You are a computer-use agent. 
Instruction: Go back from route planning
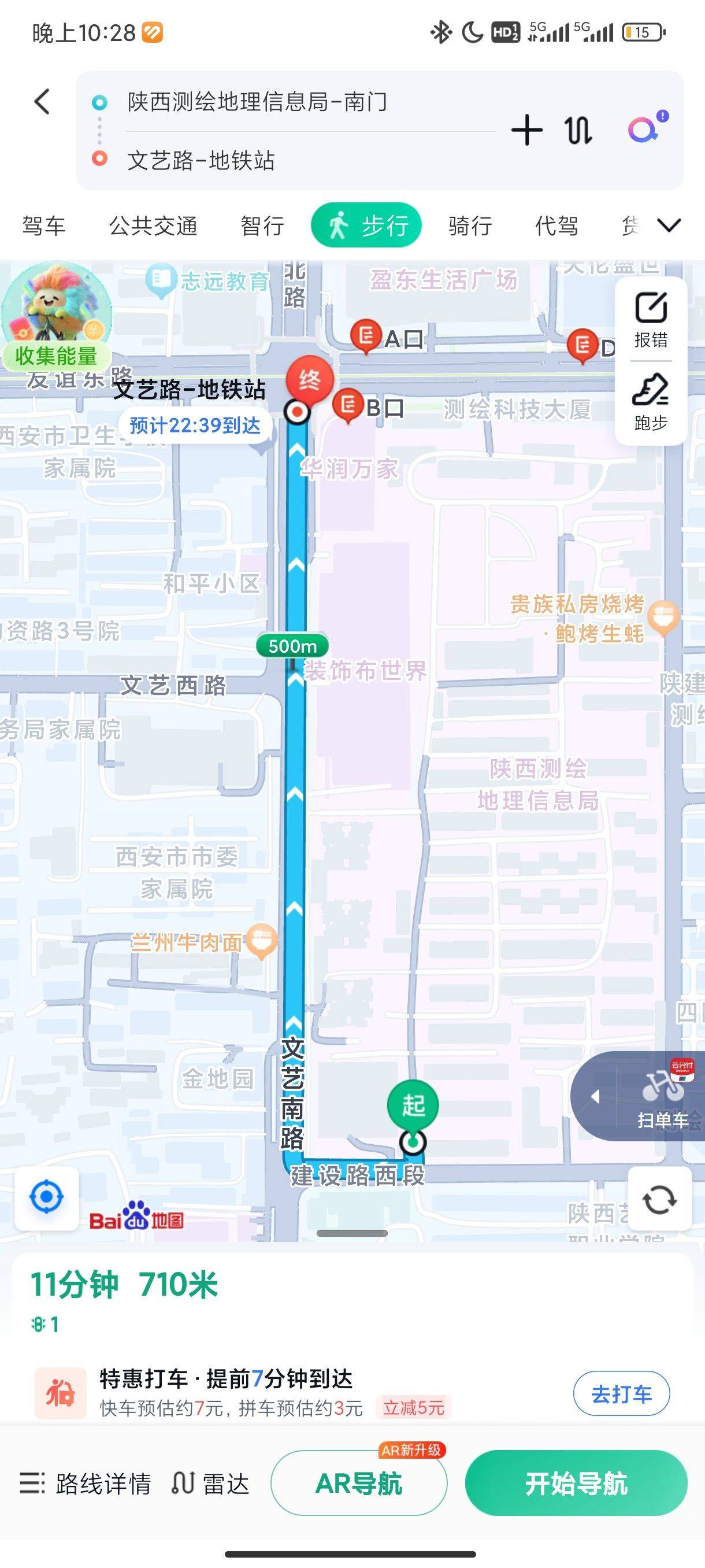pyautogui.click(x=42, y=102)
